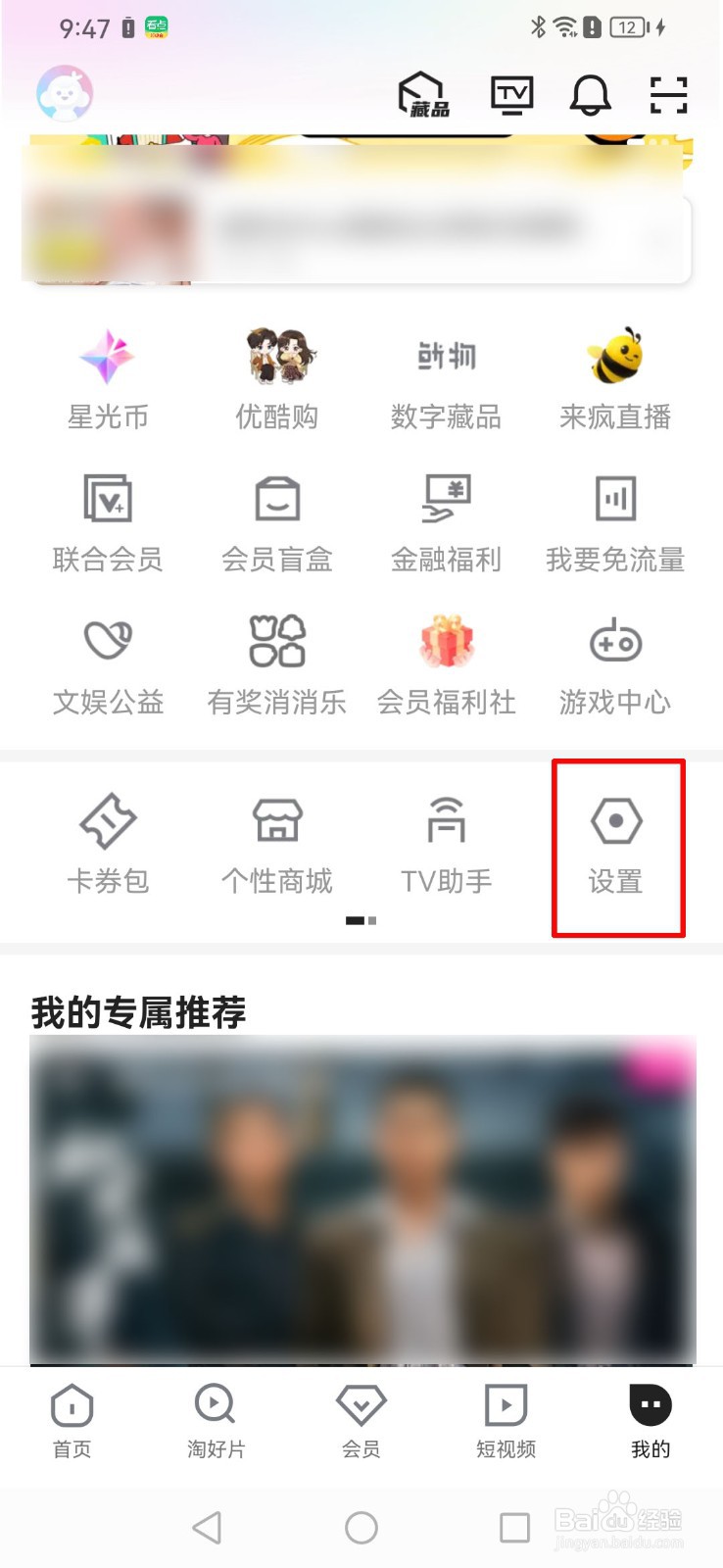723x1568 pixels.
Task: Open the notifications bell
Action: [590, 95]
